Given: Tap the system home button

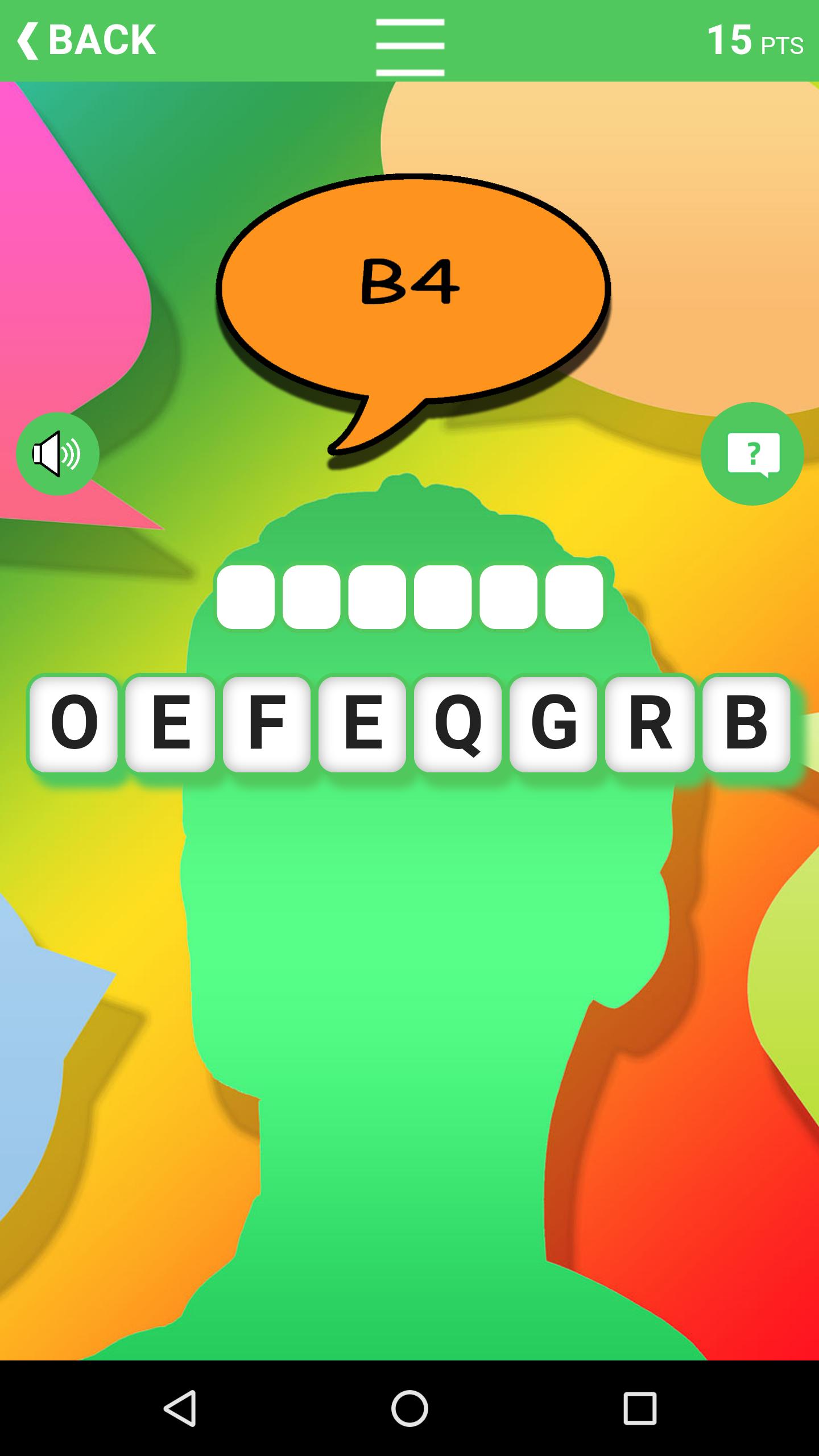Looking at the screenshot, I should coord(409,1408).
